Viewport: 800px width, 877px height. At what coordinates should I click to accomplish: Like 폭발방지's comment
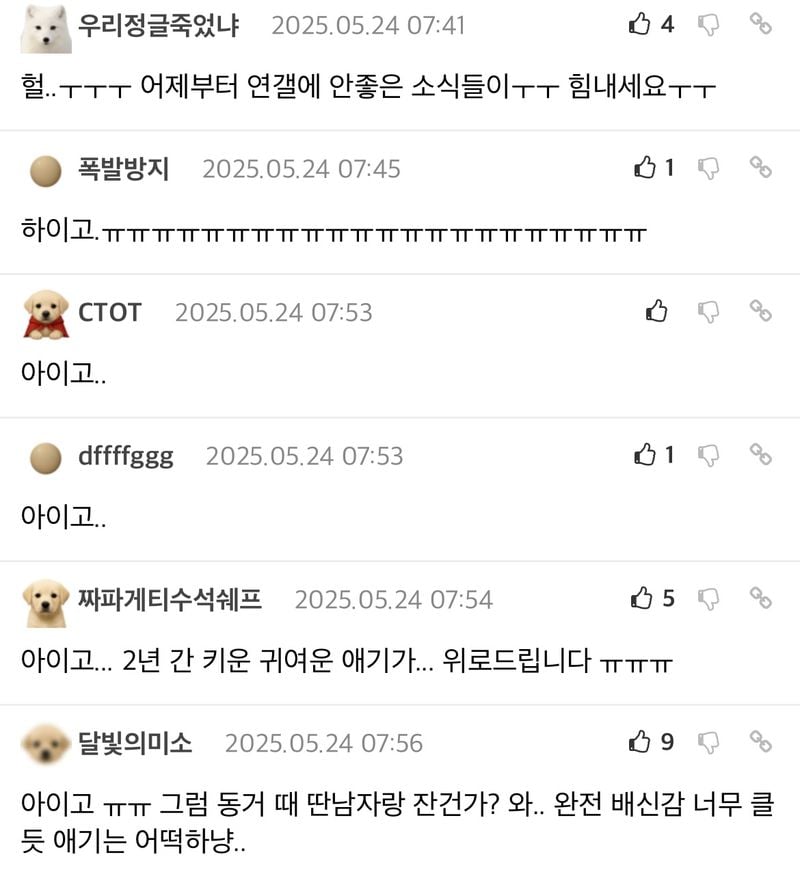(x=645, y=168)
